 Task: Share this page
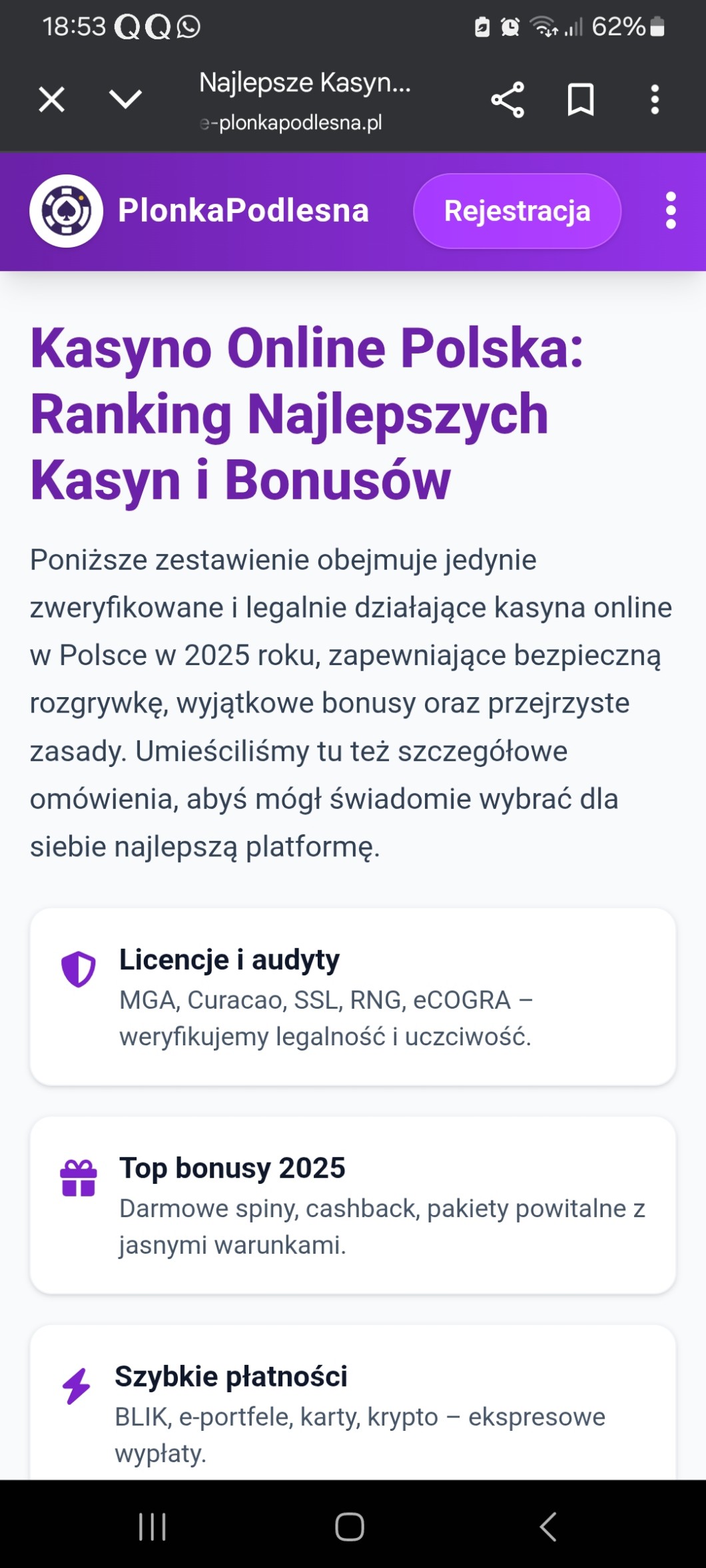[x=508, y=100]
